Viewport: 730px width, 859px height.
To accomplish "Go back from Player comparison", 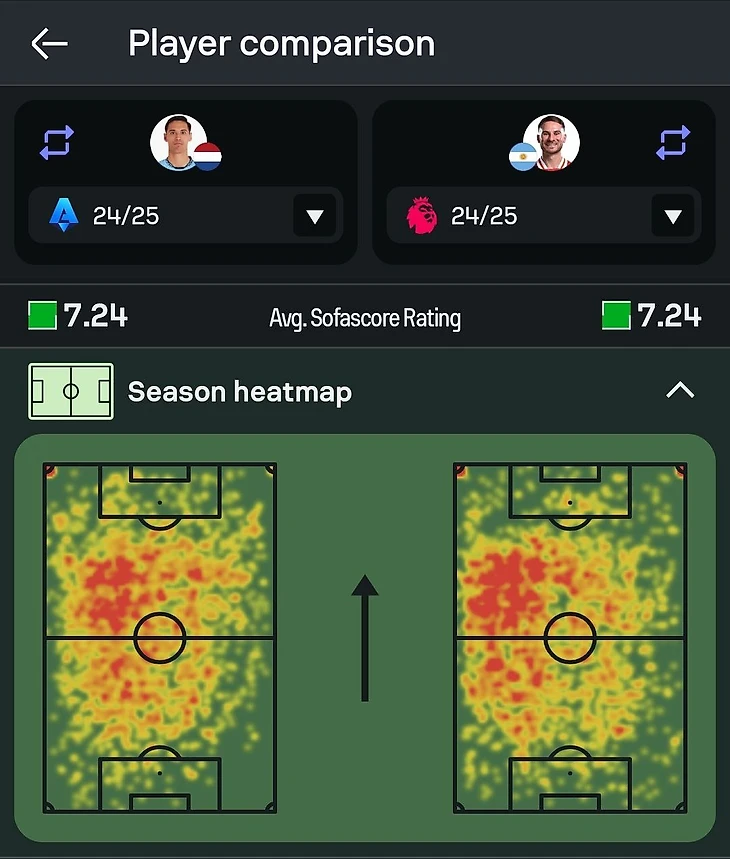I will (49, 44).
